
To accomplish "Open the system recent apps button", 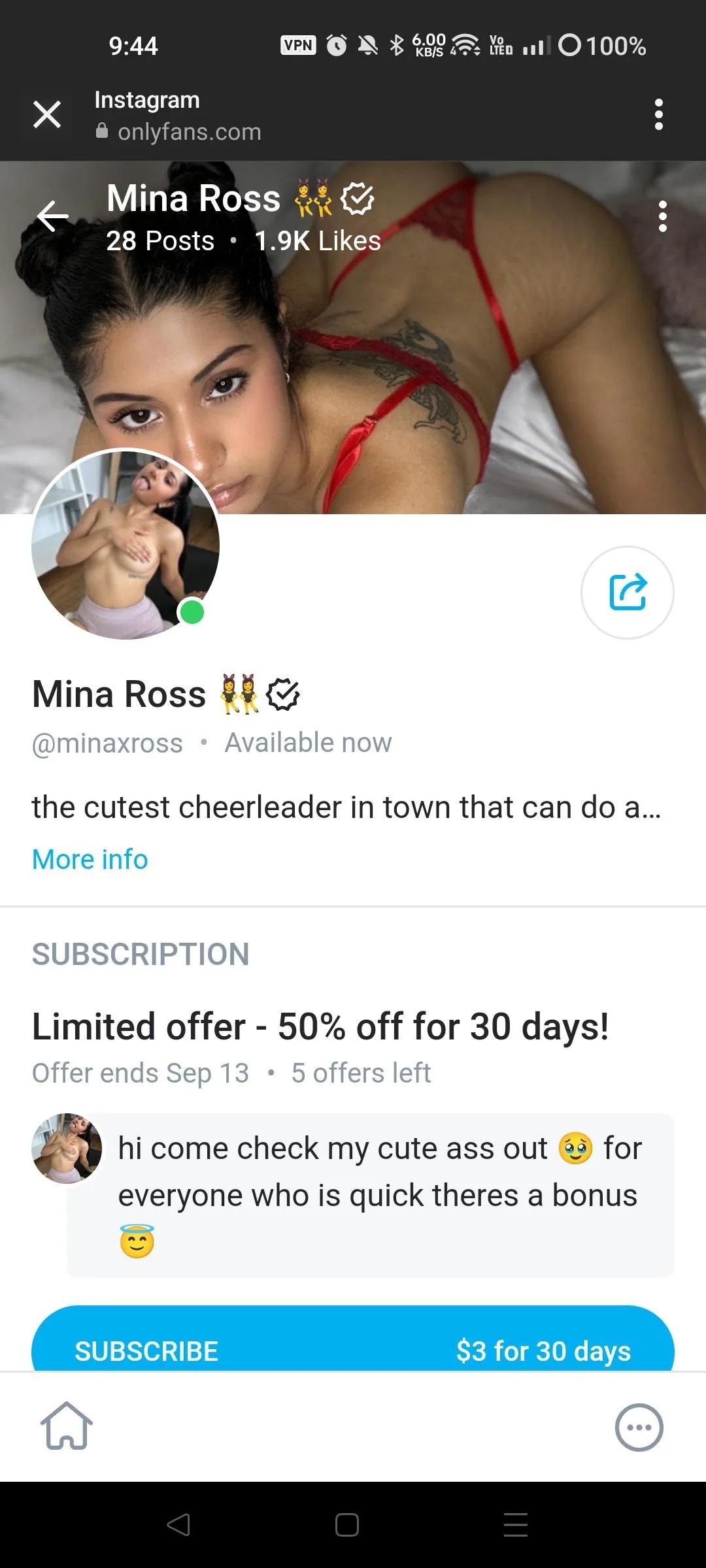I will point(516,1525).
